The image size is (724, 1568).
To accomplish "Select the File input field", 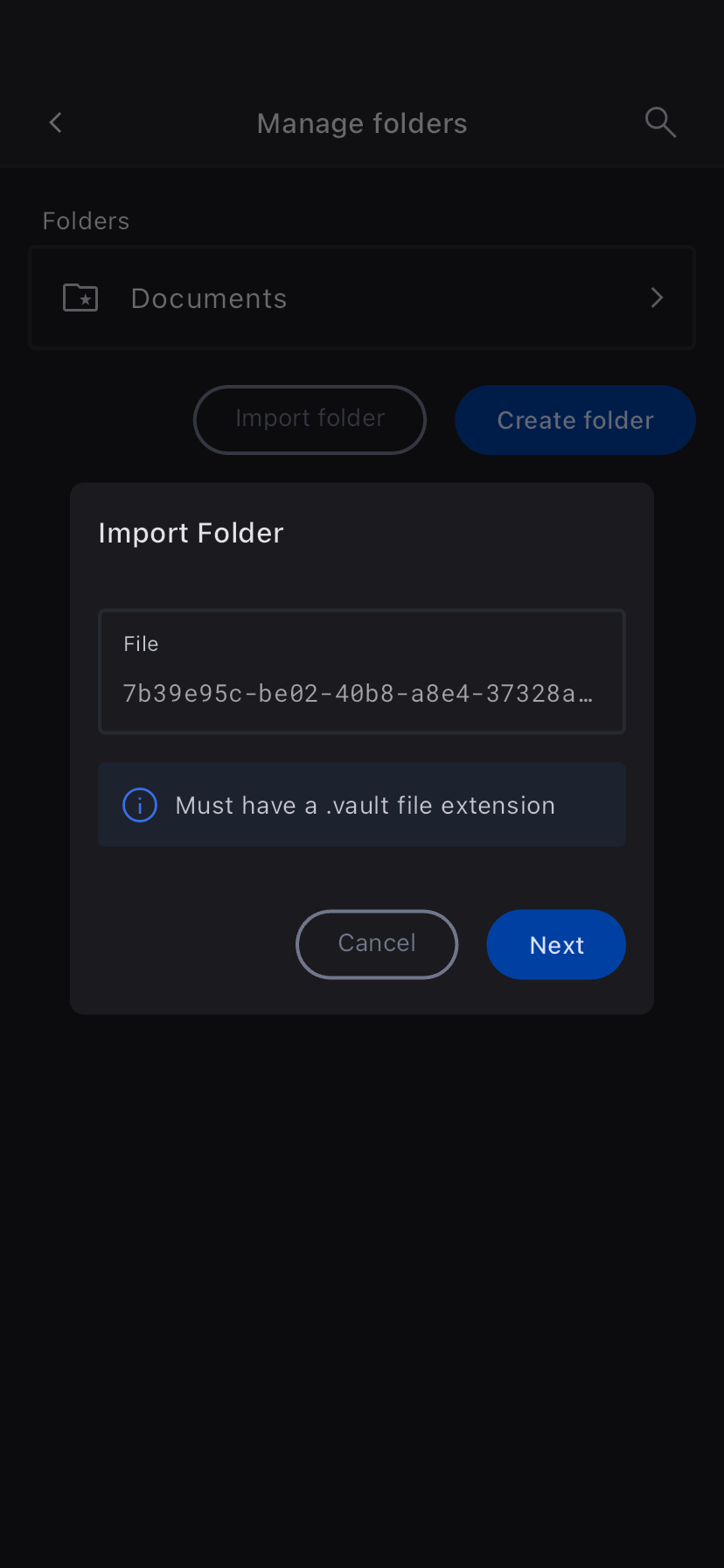I will click(x=361, y=672).
